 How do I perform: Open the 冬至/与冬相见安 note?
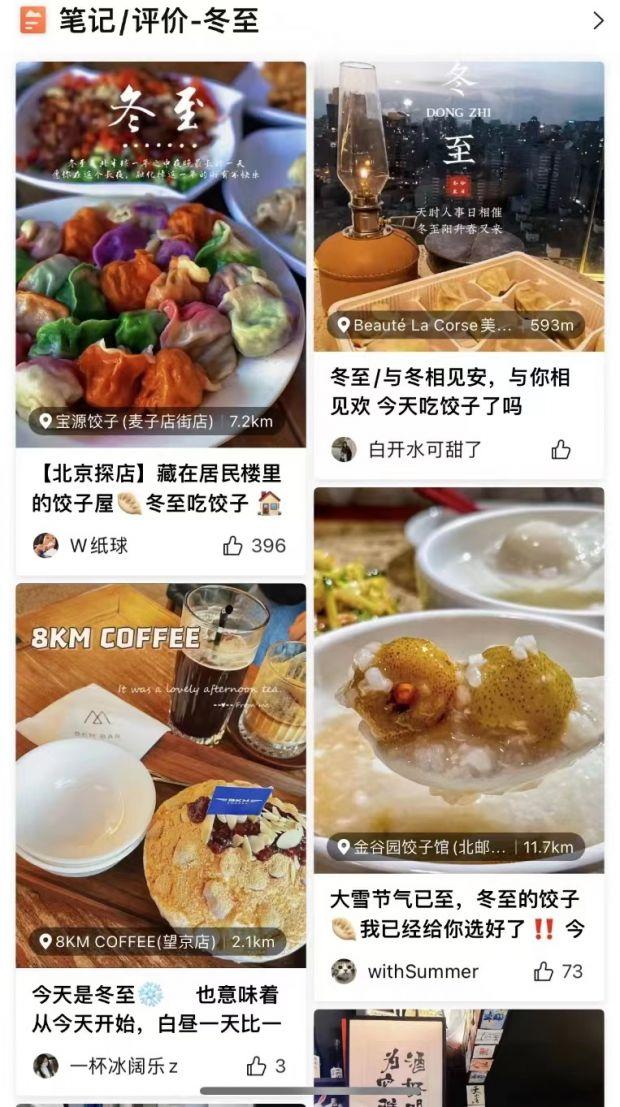(450, 392)
